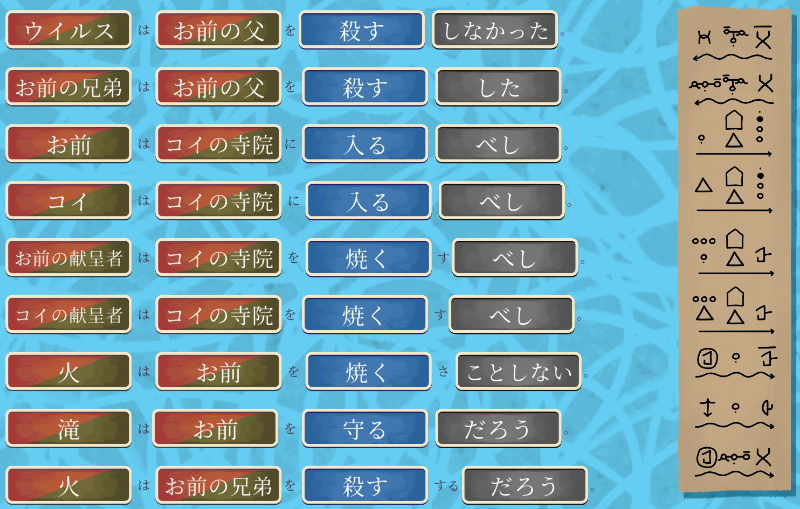Tap だろう in the 滝 sentence
This screenshot has width=800, height=509.
[x=498, y=429]
